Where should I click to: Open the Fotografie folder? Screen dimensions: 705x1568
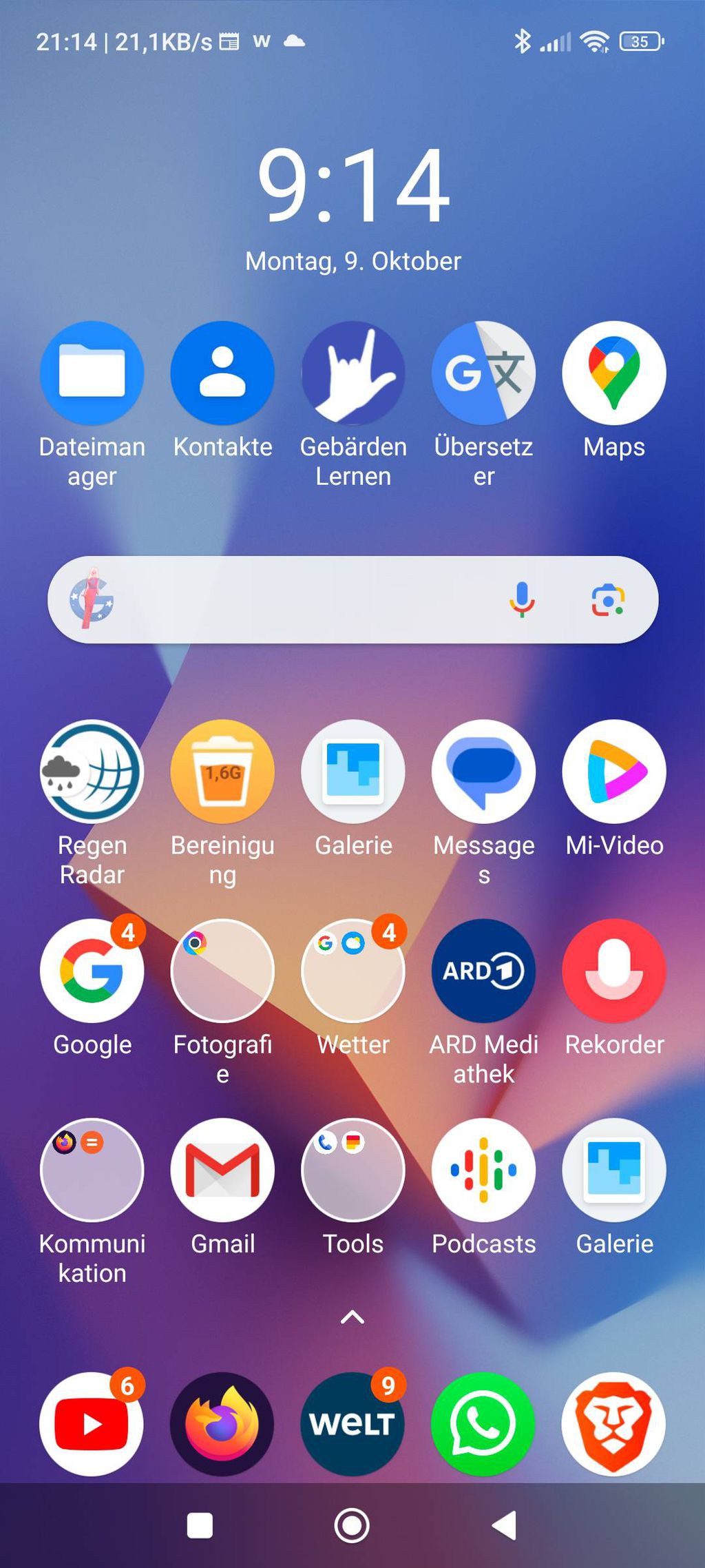click(x=222, y=971)
